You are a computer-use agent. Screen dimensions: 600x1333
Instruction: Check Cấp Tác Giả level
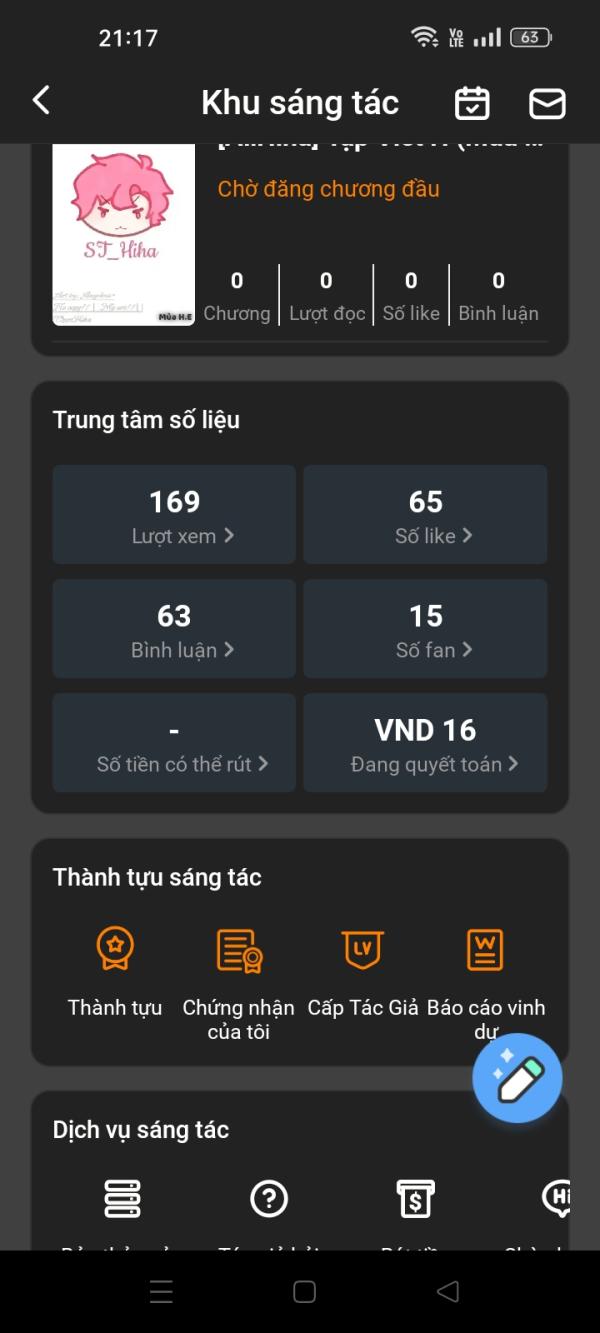(x=362, y=970)
